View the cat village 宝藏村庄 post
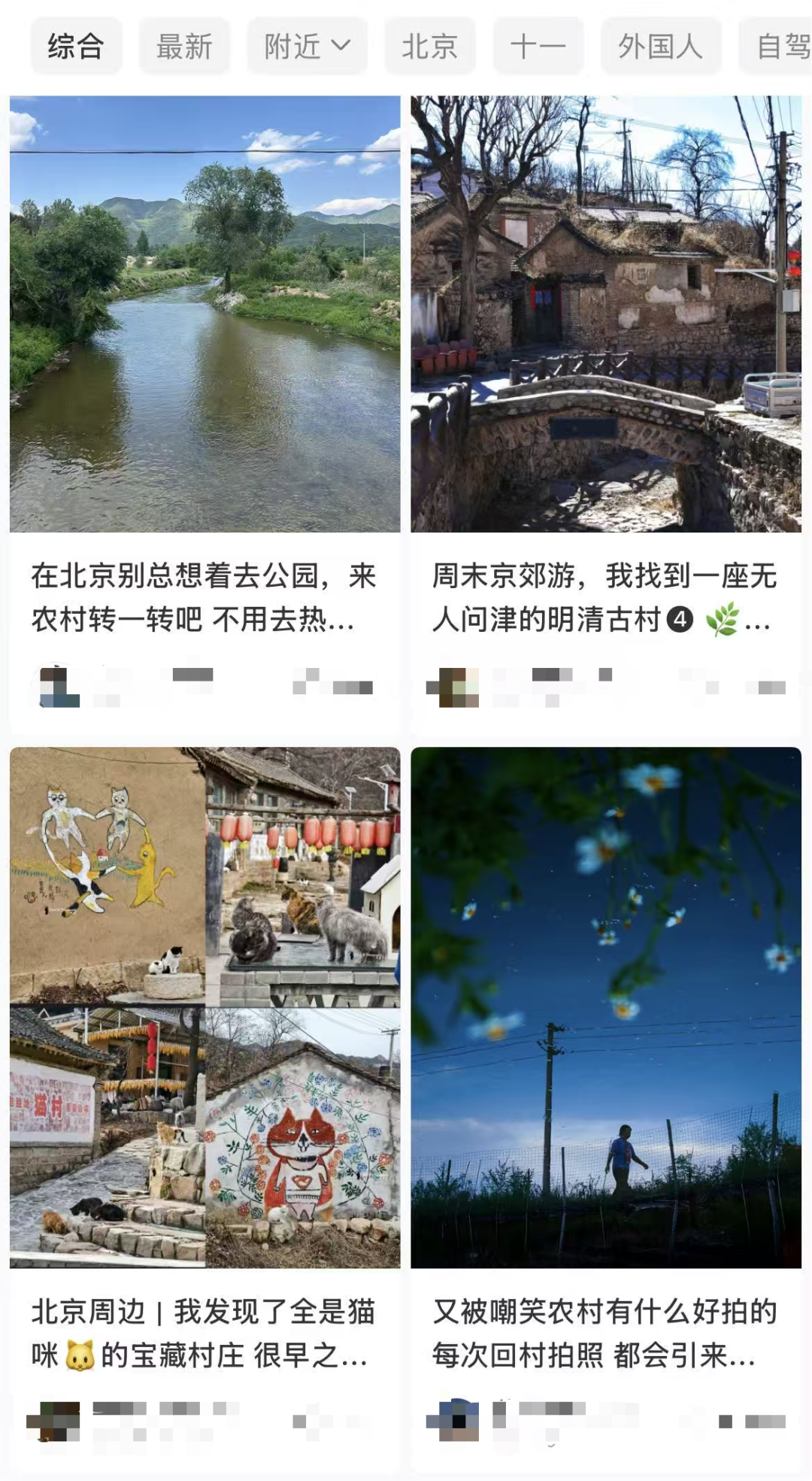The height and width of the screenshot is (1481, 812). [205, 1007]
